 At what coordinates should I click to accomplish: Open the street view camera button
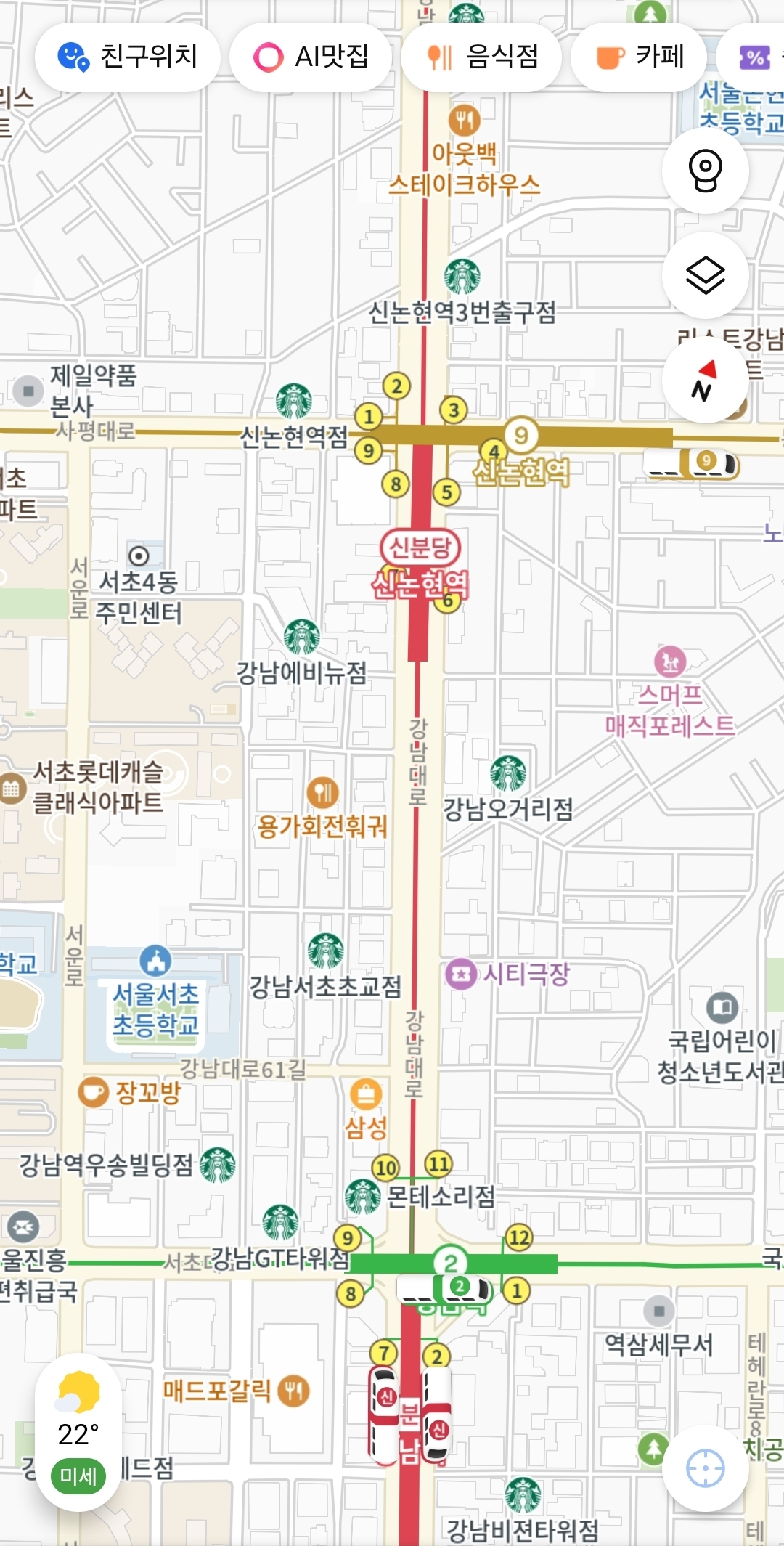(705, 171)
